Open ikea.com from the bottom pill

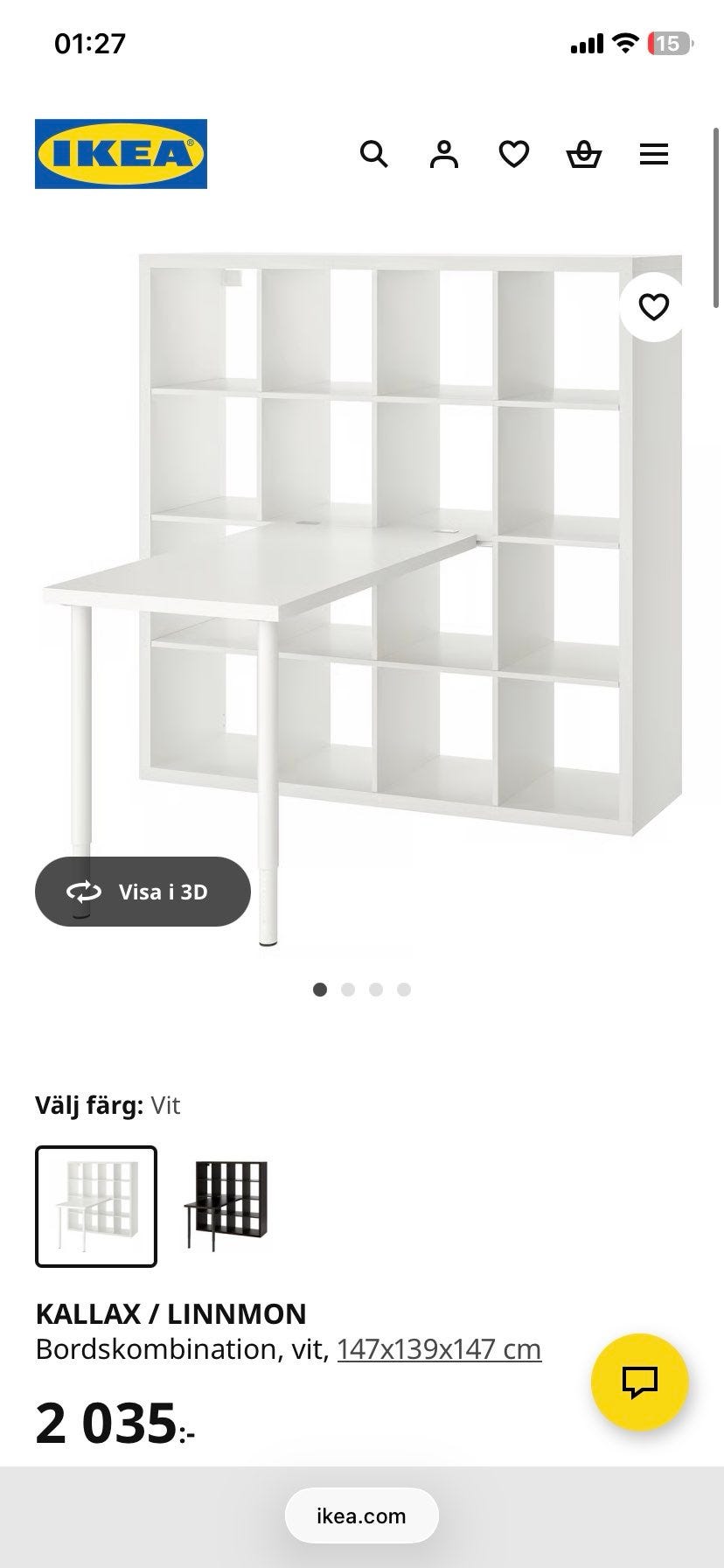[361, 1515]
